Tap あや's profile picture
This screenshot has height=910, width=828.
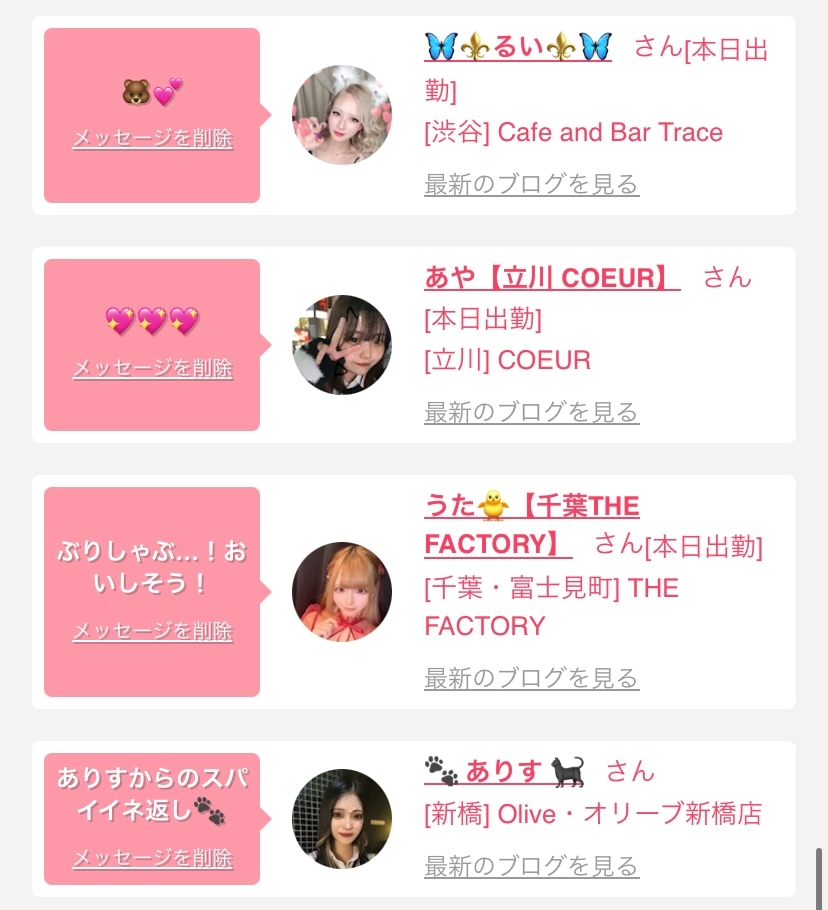pos(341,344)
